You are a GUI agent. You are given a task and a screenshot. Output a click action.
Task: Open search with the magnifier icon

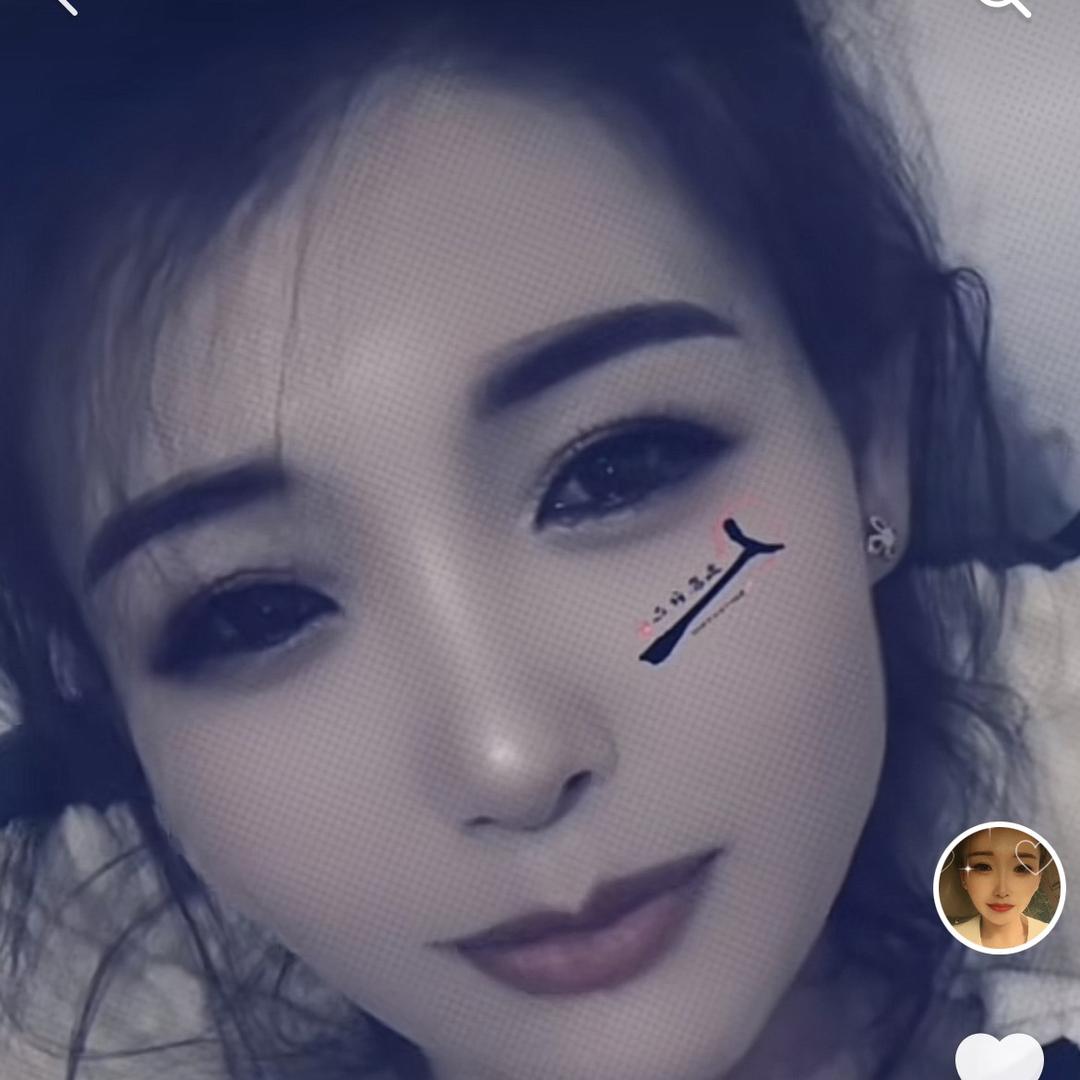1004,5
